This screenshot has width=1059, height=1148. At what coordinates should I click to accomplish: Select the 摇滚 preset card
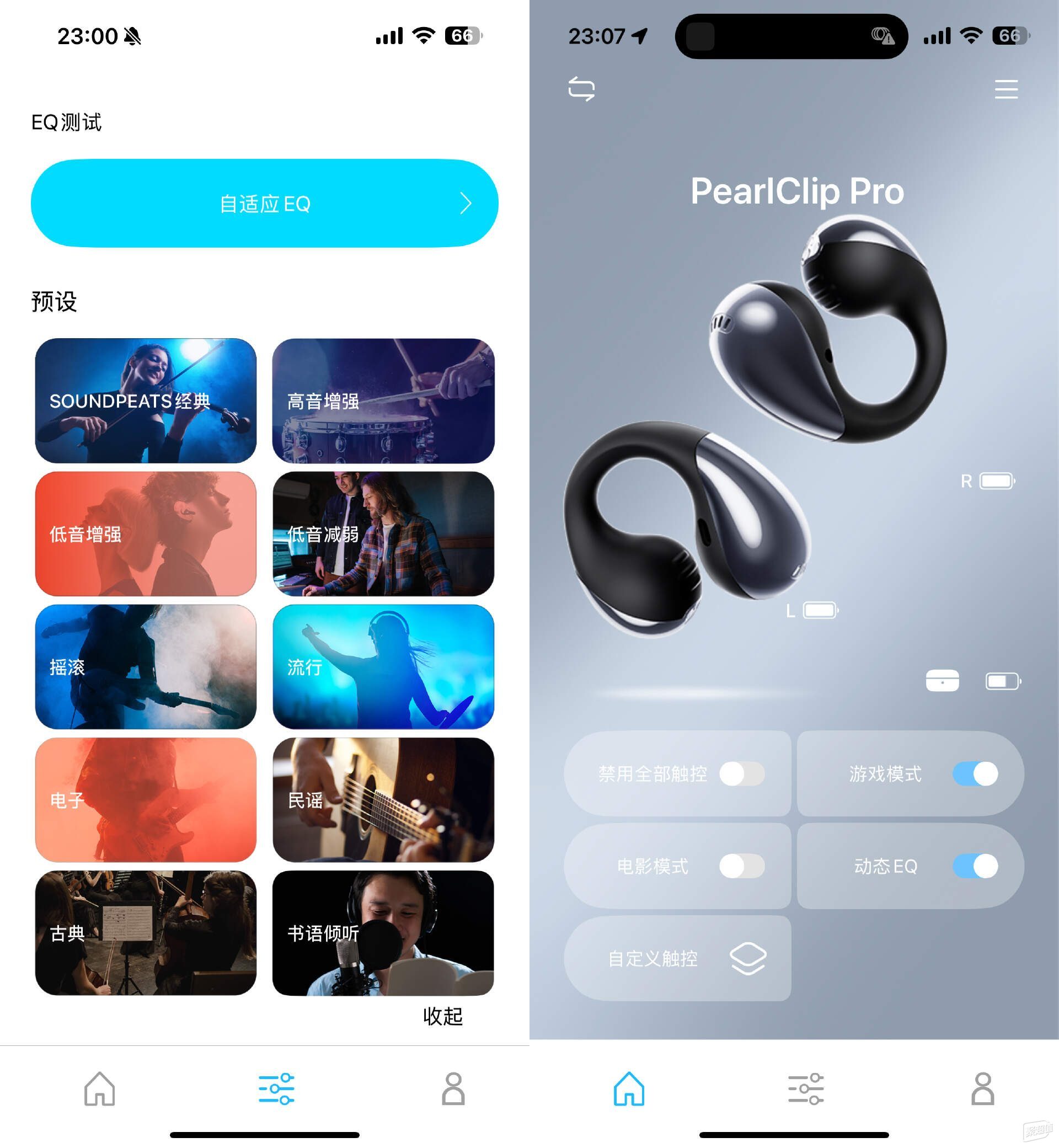(146, 666)
